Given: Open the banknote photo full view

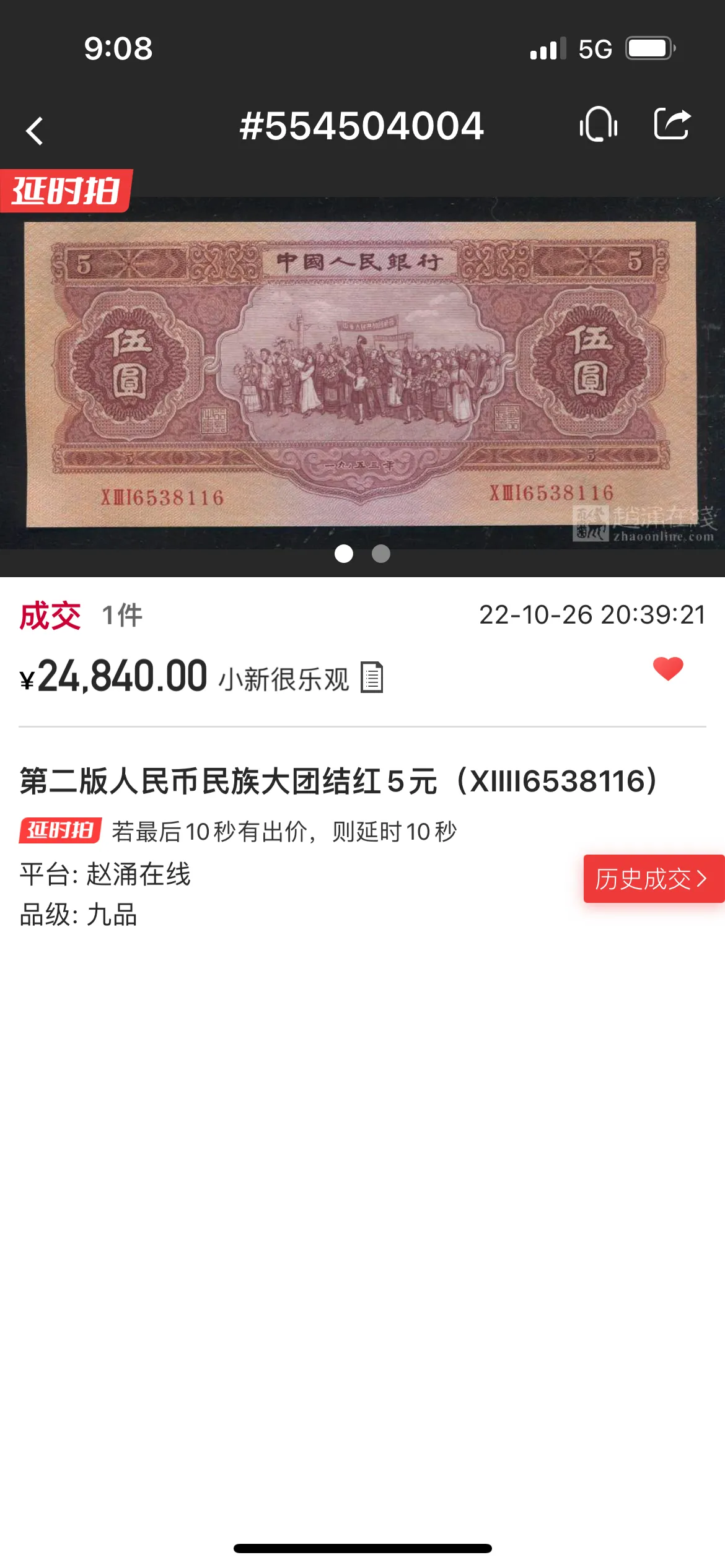Looking at the screenshot, I should pos(362,374).
